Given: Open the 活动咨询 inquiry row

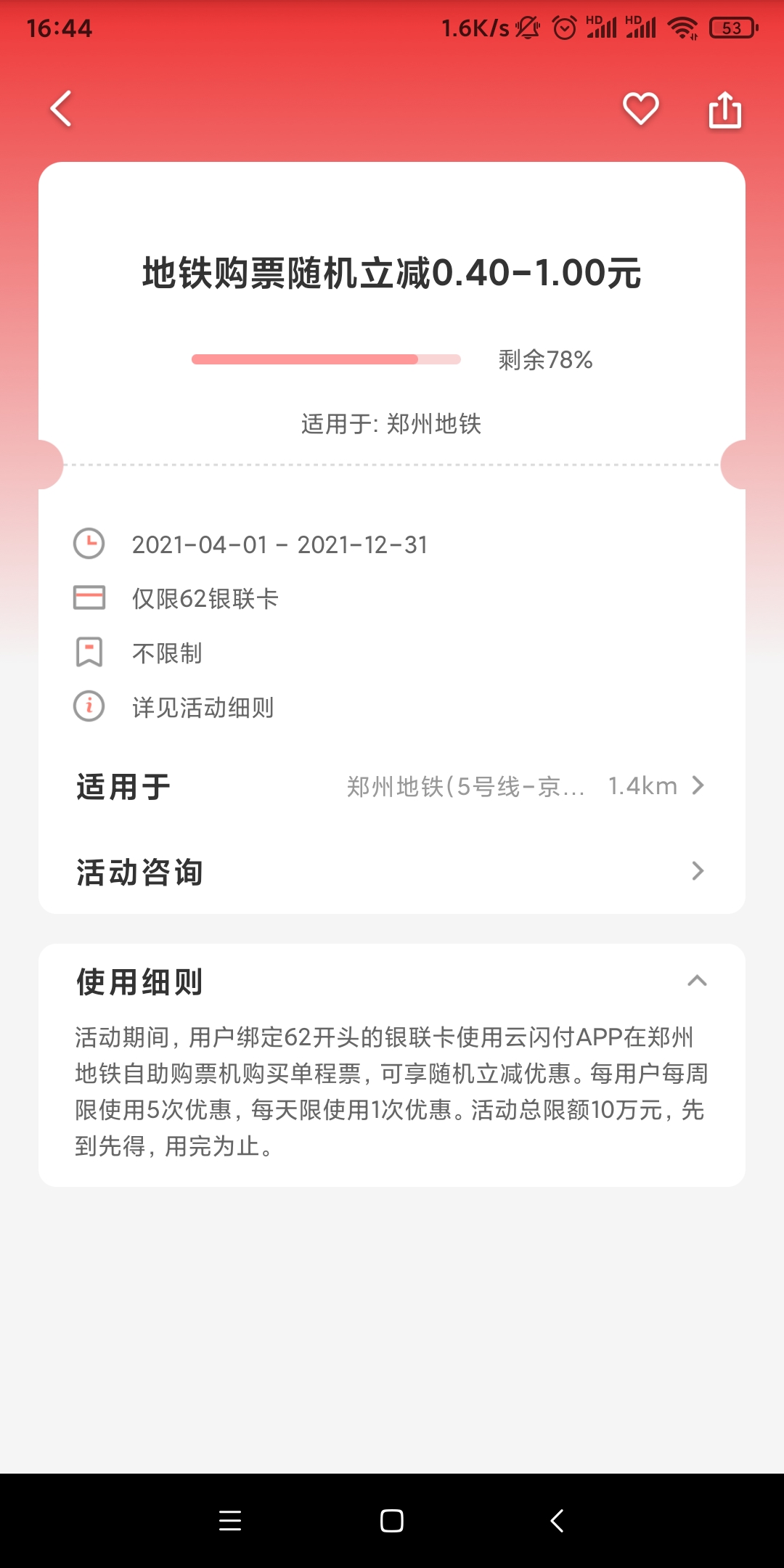Looking at the screenshot, I should tap(392, 871).
